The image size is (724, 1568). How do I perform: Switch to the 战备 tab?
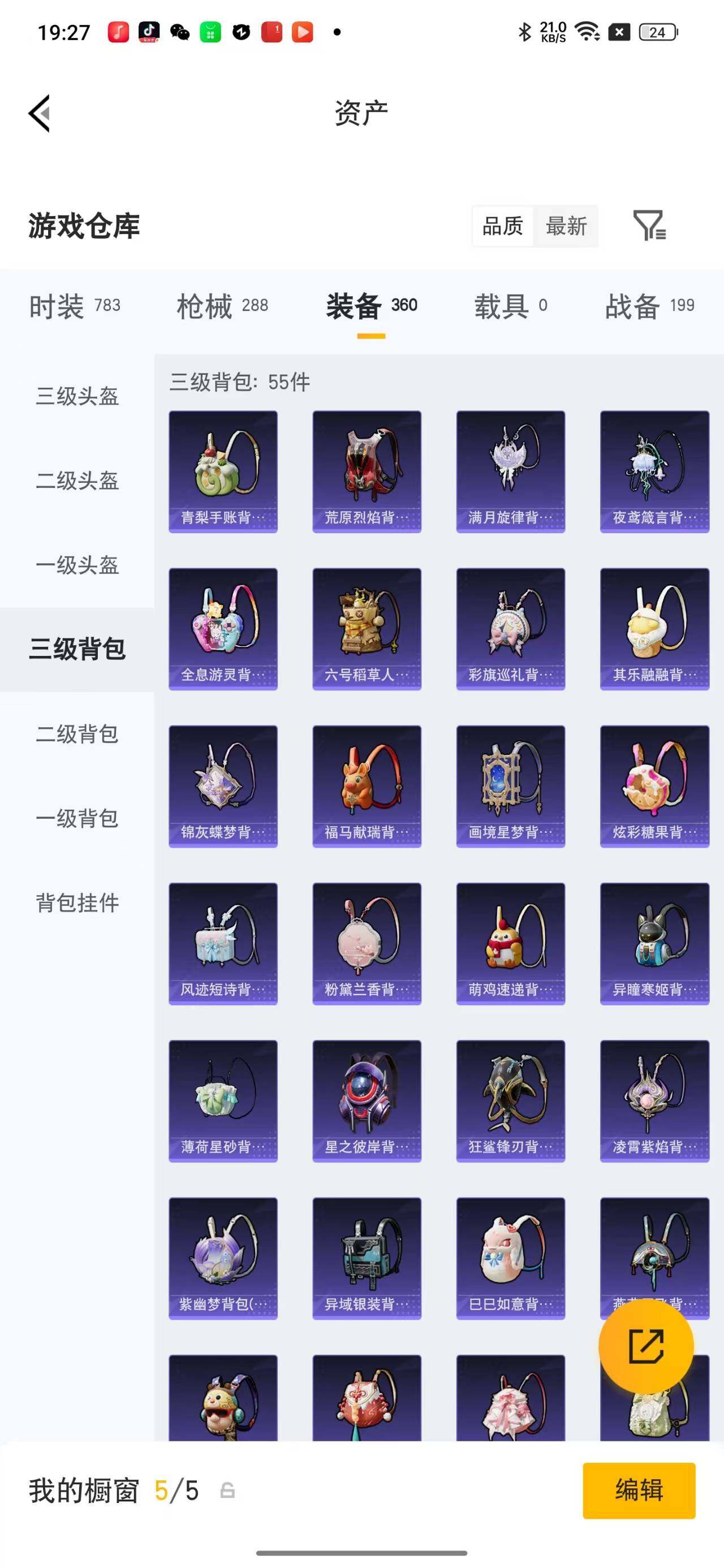(649, 305)
